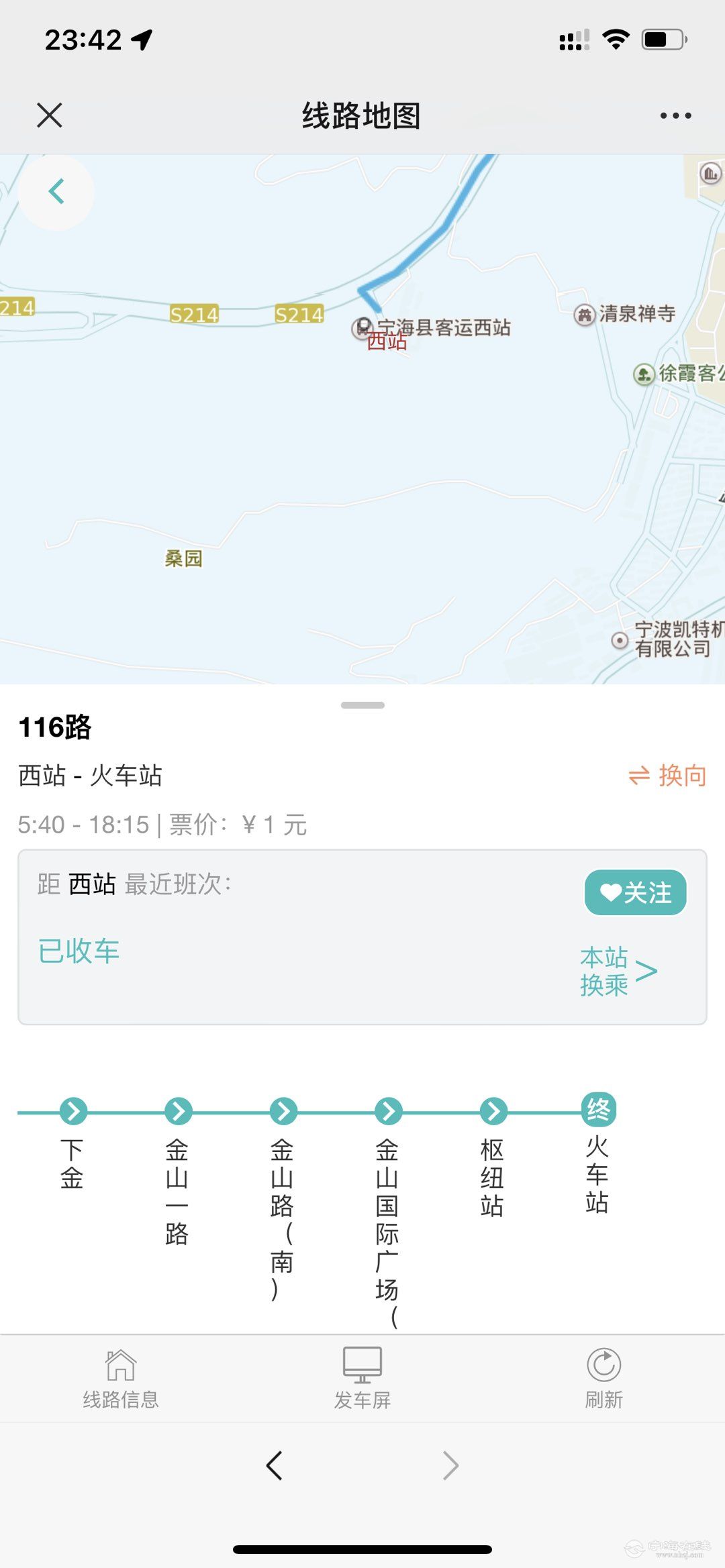Close the 线路地图 page
Screen dimensions: 725x1568
(x=50, y=115)
